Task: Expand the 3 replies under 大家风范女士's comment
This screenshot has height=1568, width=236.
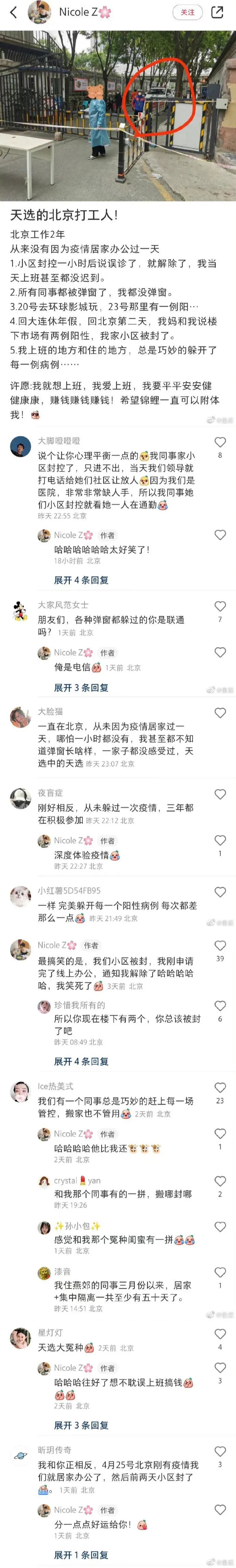Action: [81, 687]
